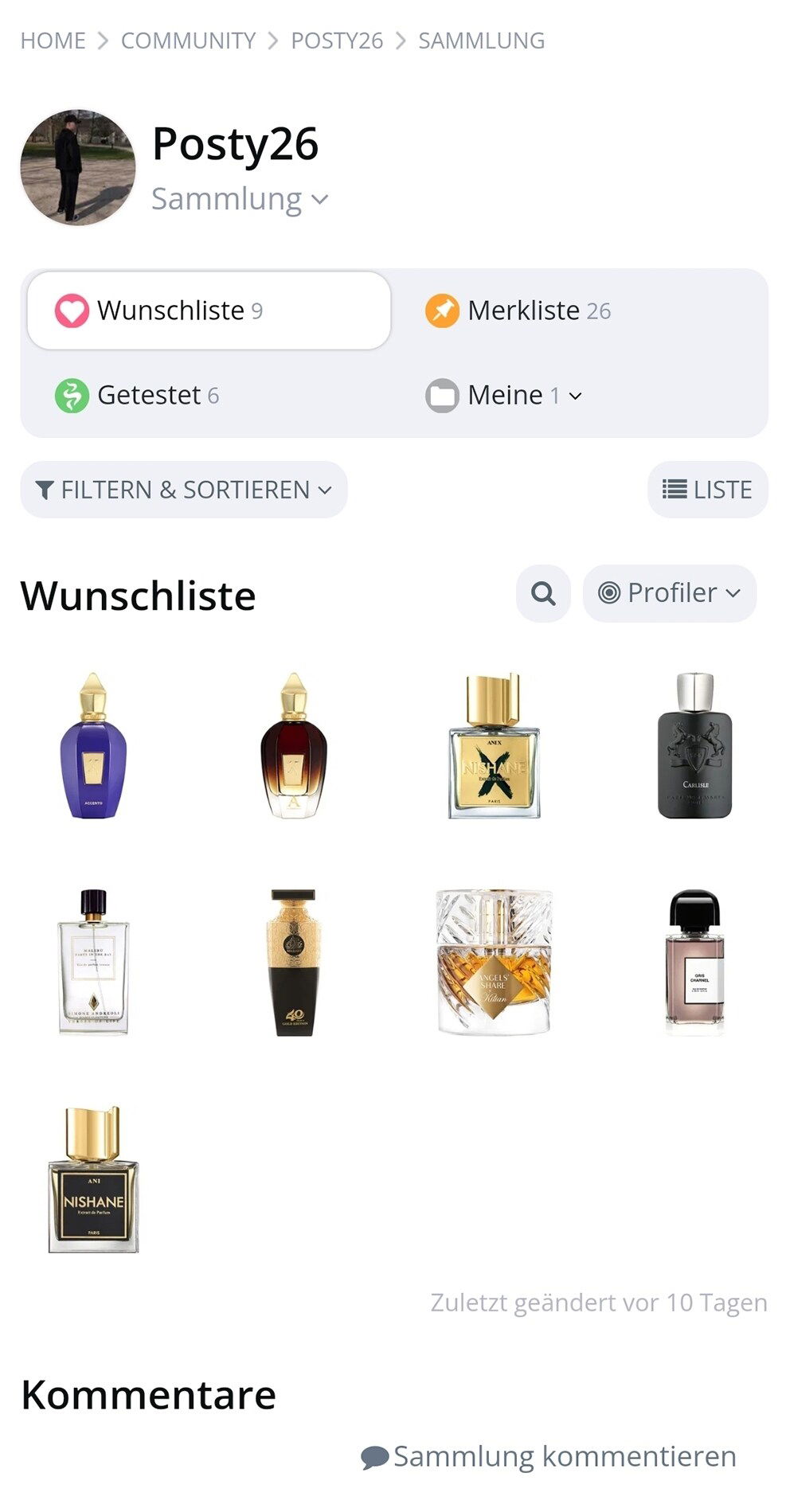Go to Home via breadcrumb
This screenshot has width=786, height=1512.
coord(53,41)
